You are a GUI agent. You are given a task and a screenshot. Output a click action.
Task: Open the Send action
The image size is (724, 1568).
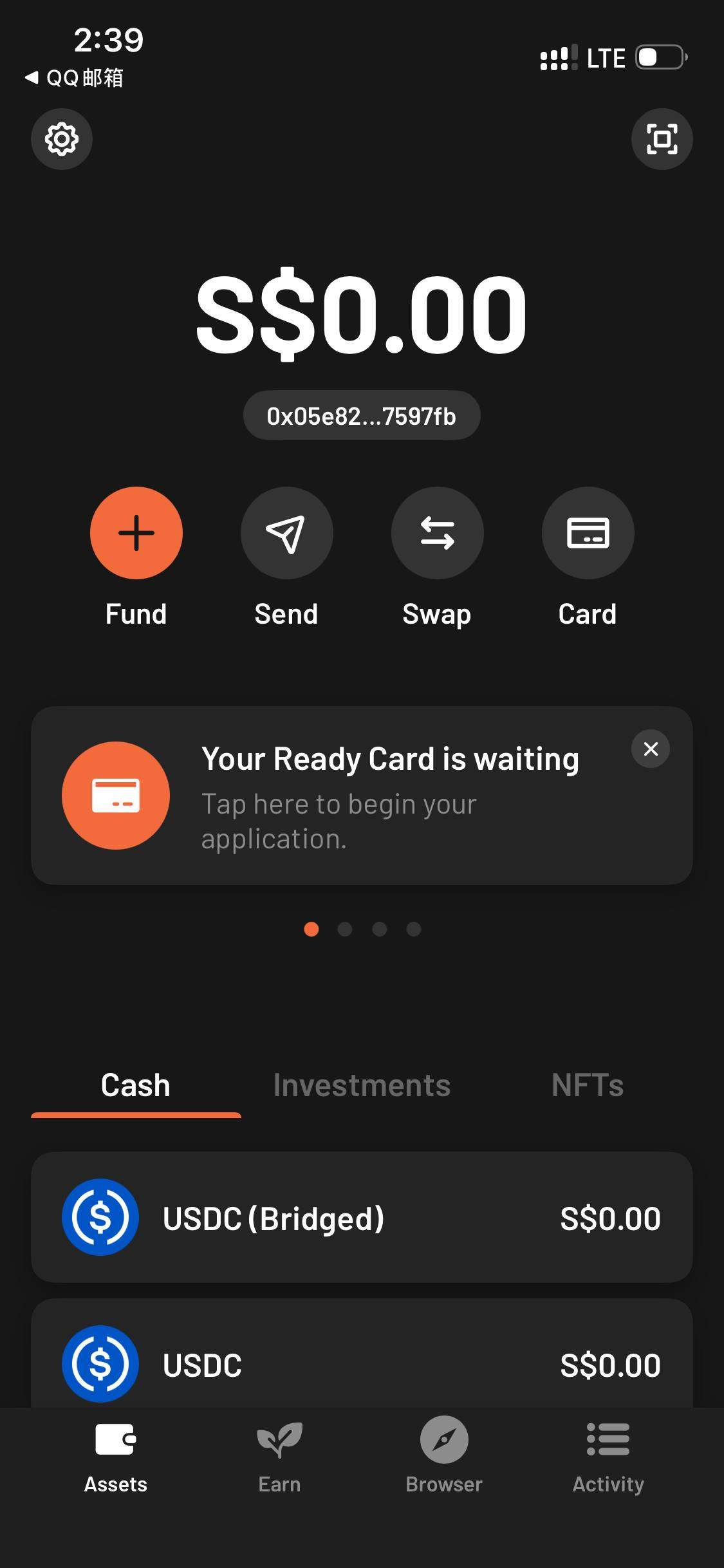286,533
